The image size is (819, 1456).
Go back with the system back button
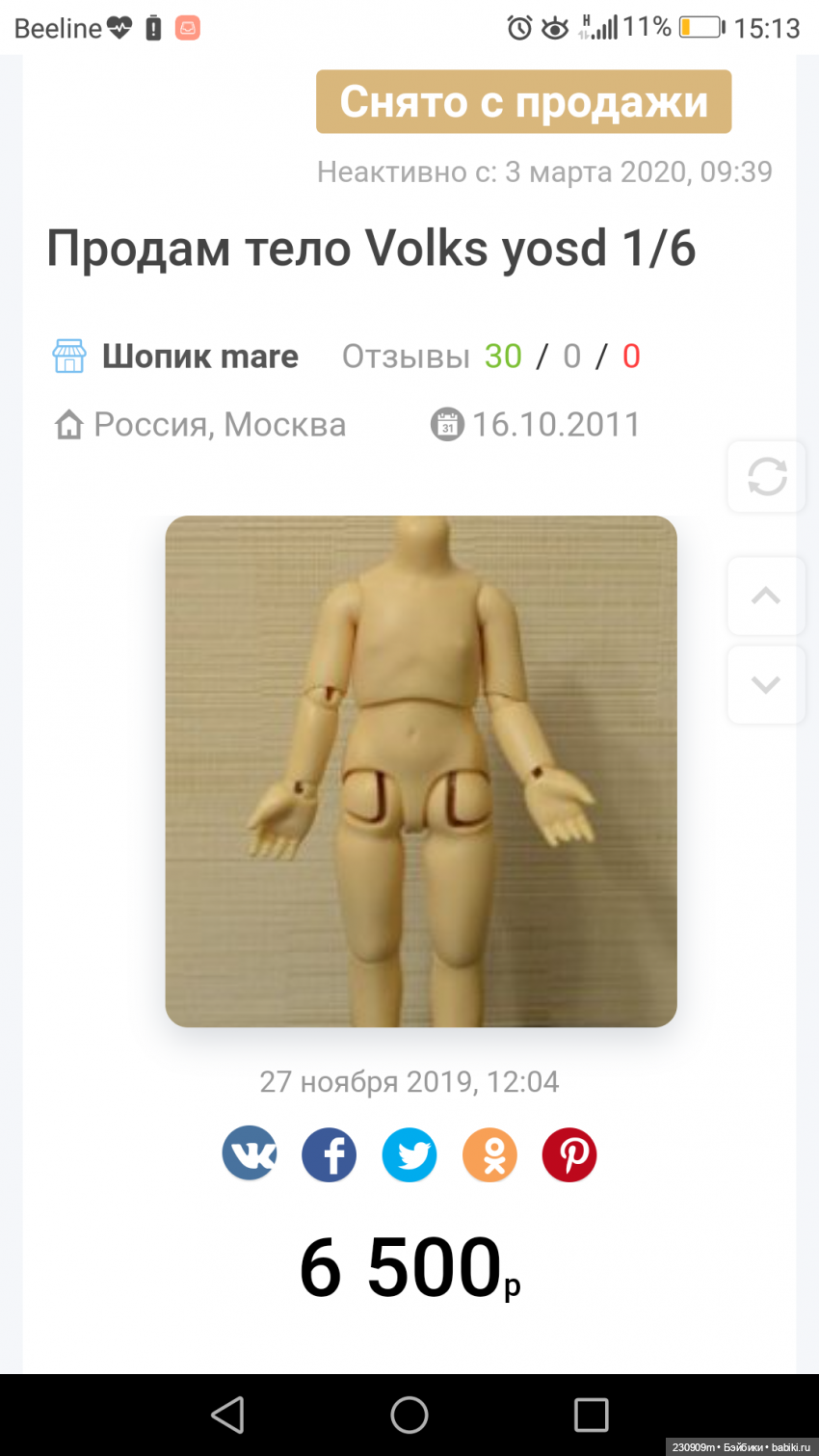point(227,1415)
